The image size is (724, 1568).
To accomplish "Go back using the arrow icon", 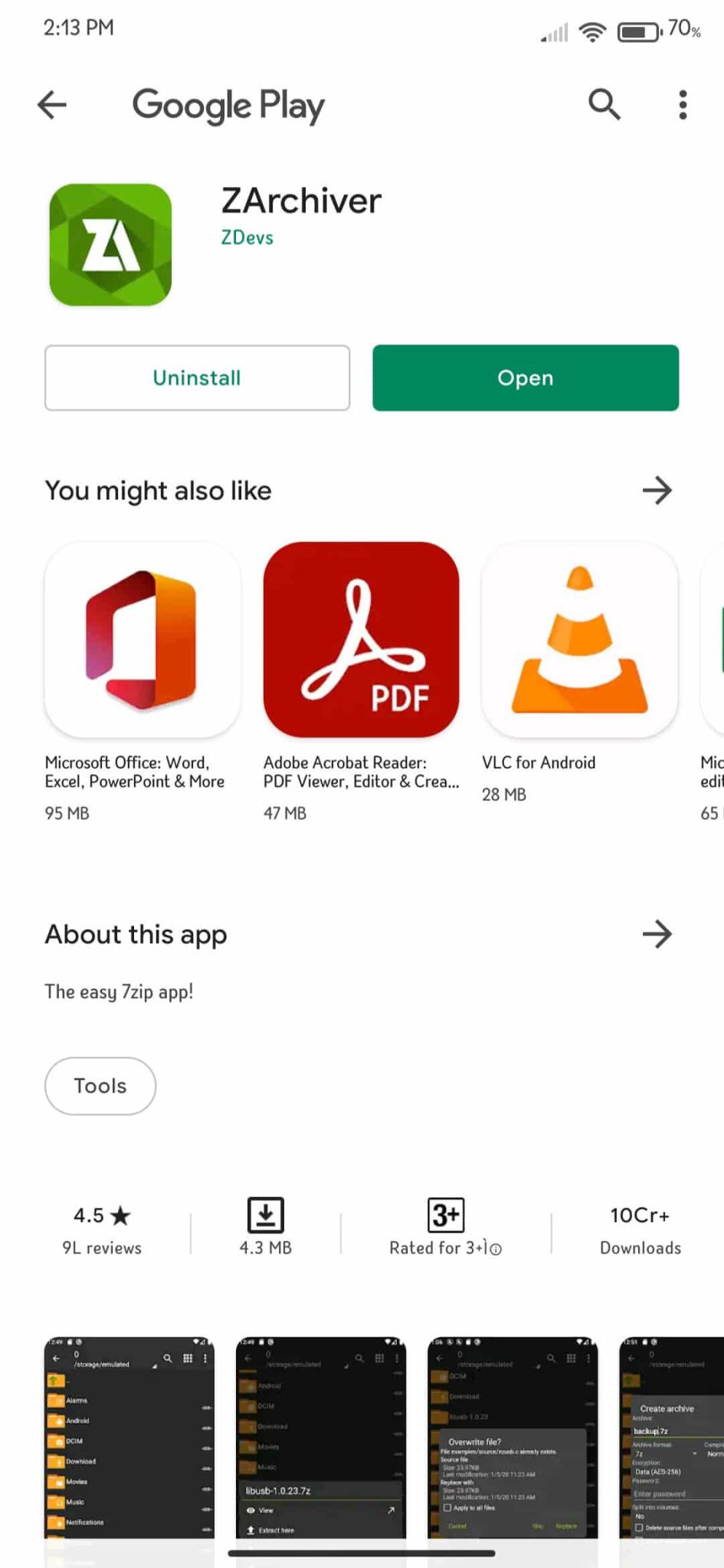I will 52,105.
